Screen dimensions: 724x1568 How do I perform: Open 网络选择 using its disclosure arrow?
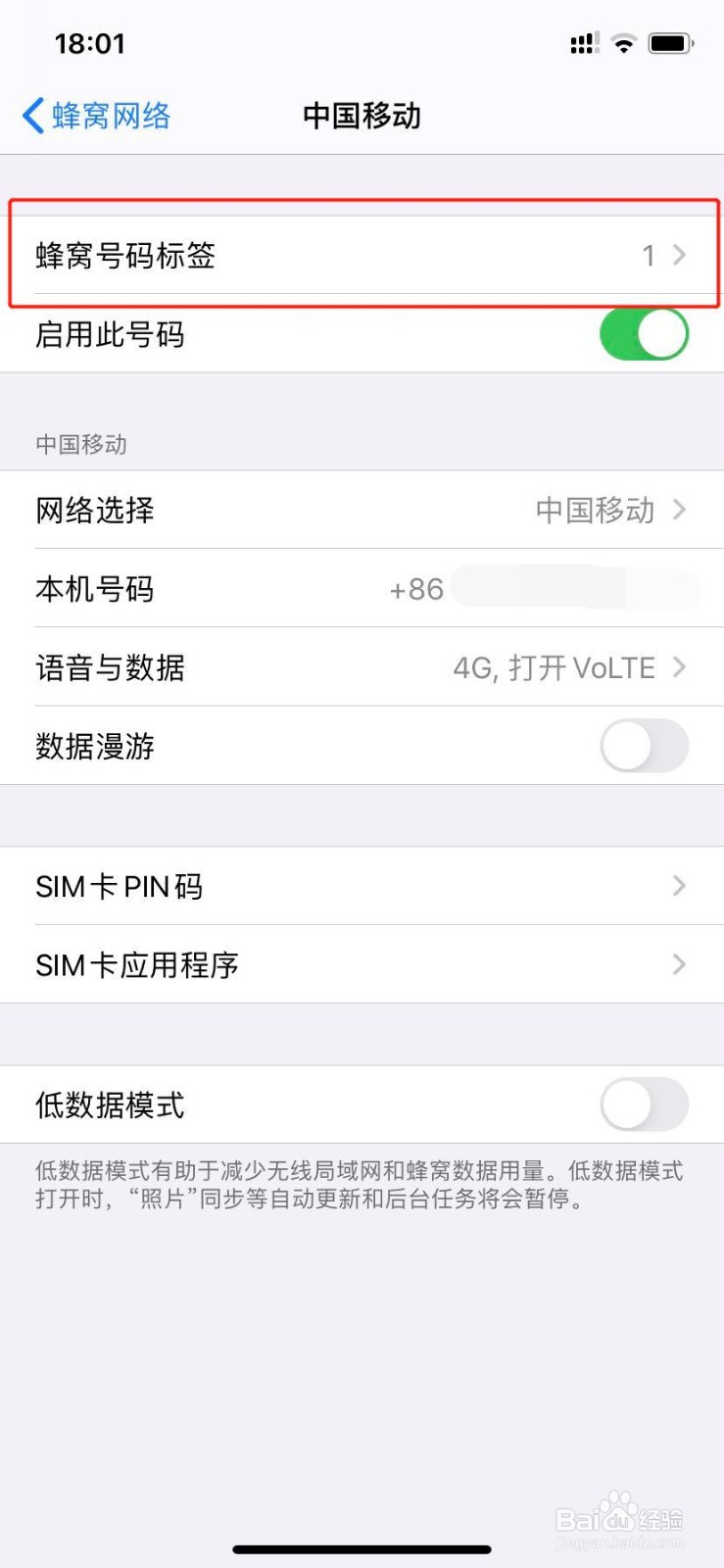678,510
